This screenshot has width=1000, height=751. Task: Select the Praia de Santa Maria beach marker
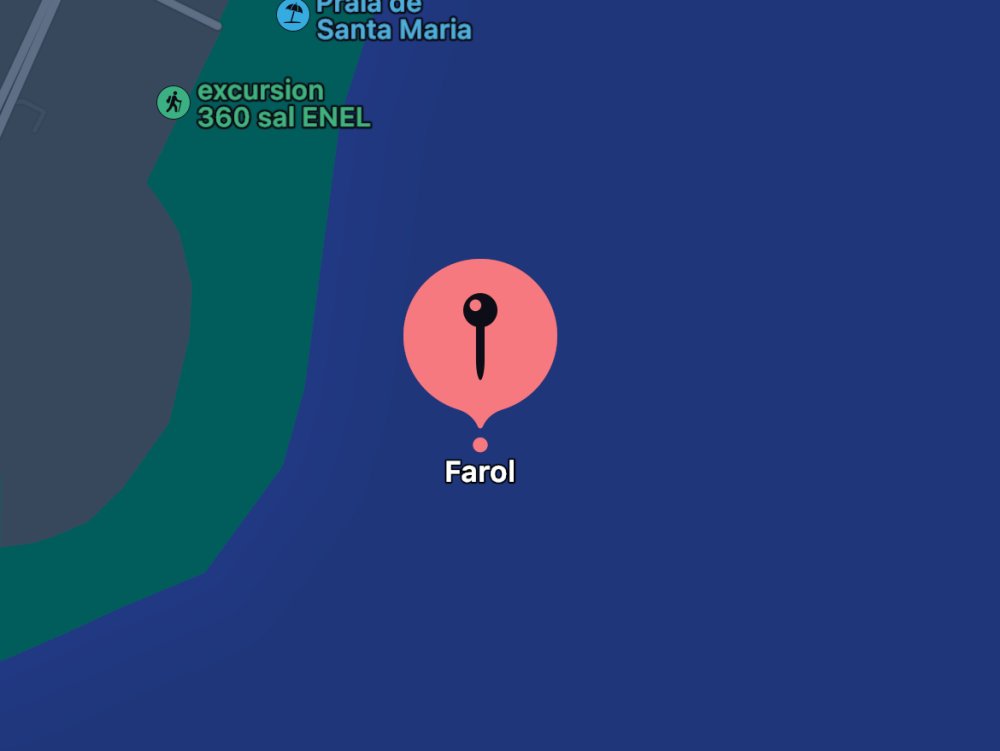292,14
